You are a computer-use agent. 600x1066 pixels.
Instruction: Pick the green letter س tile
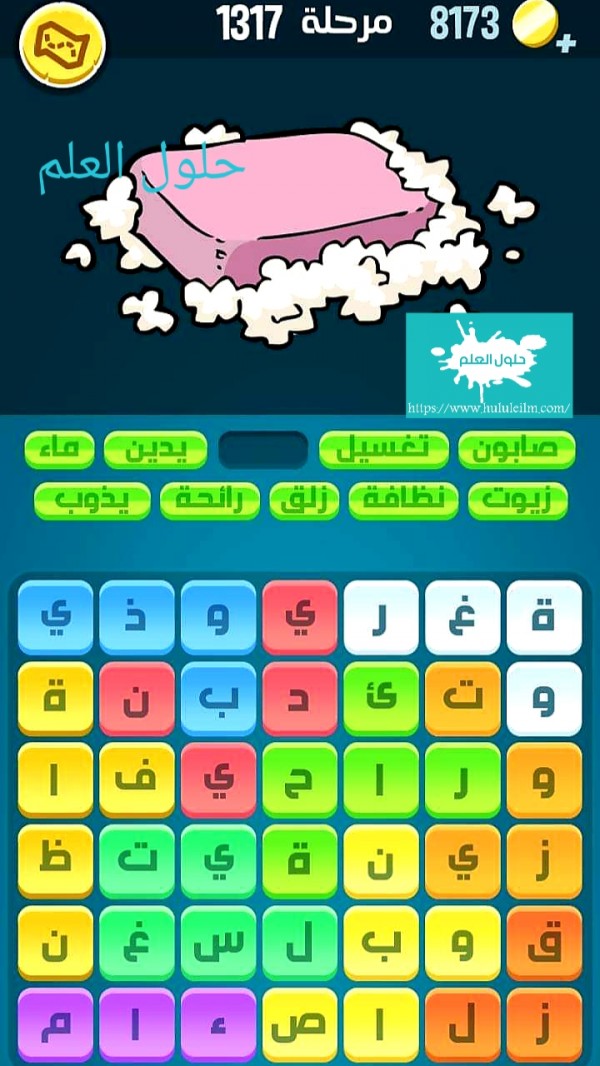pyautogui.click(x=218, y=942)
